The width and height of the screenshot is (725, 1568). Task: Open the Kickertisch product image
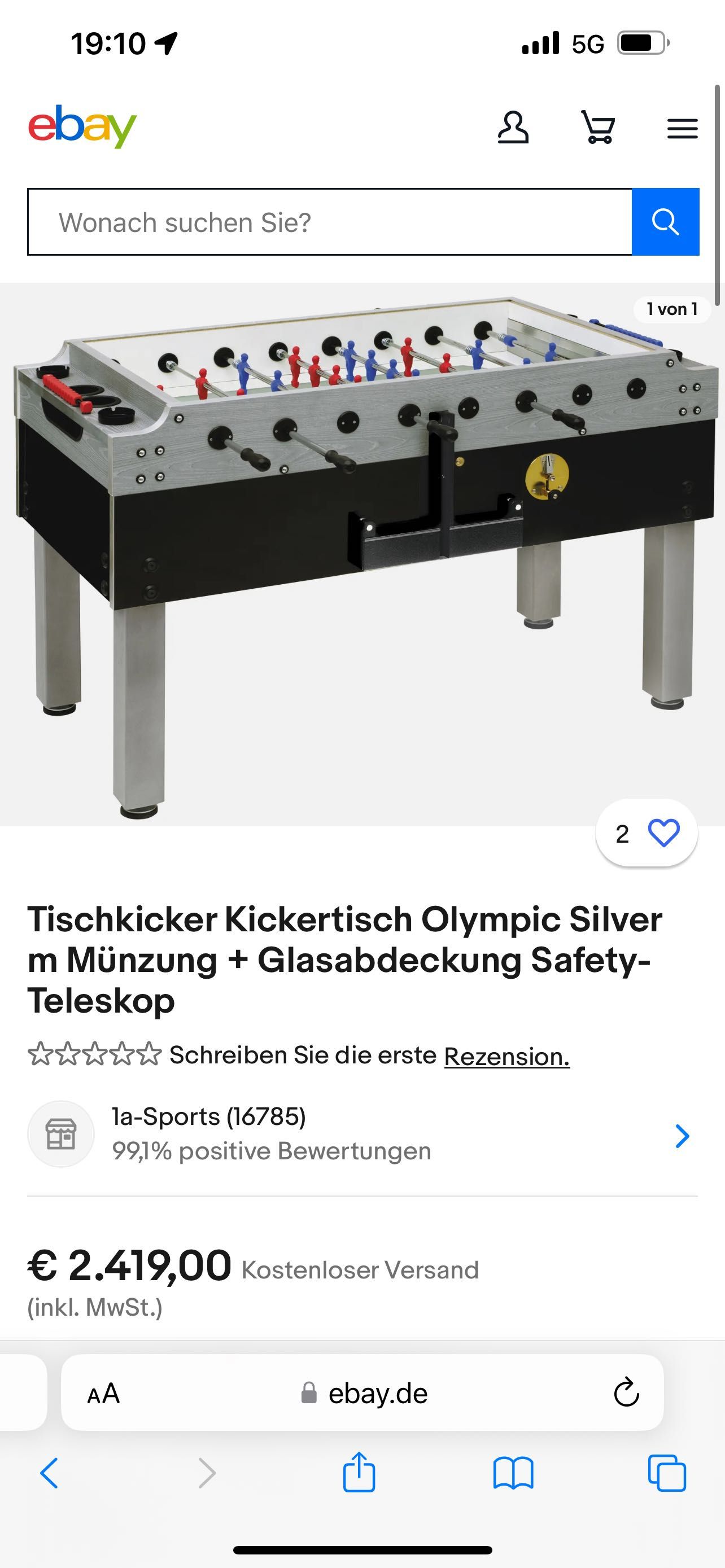362,554
